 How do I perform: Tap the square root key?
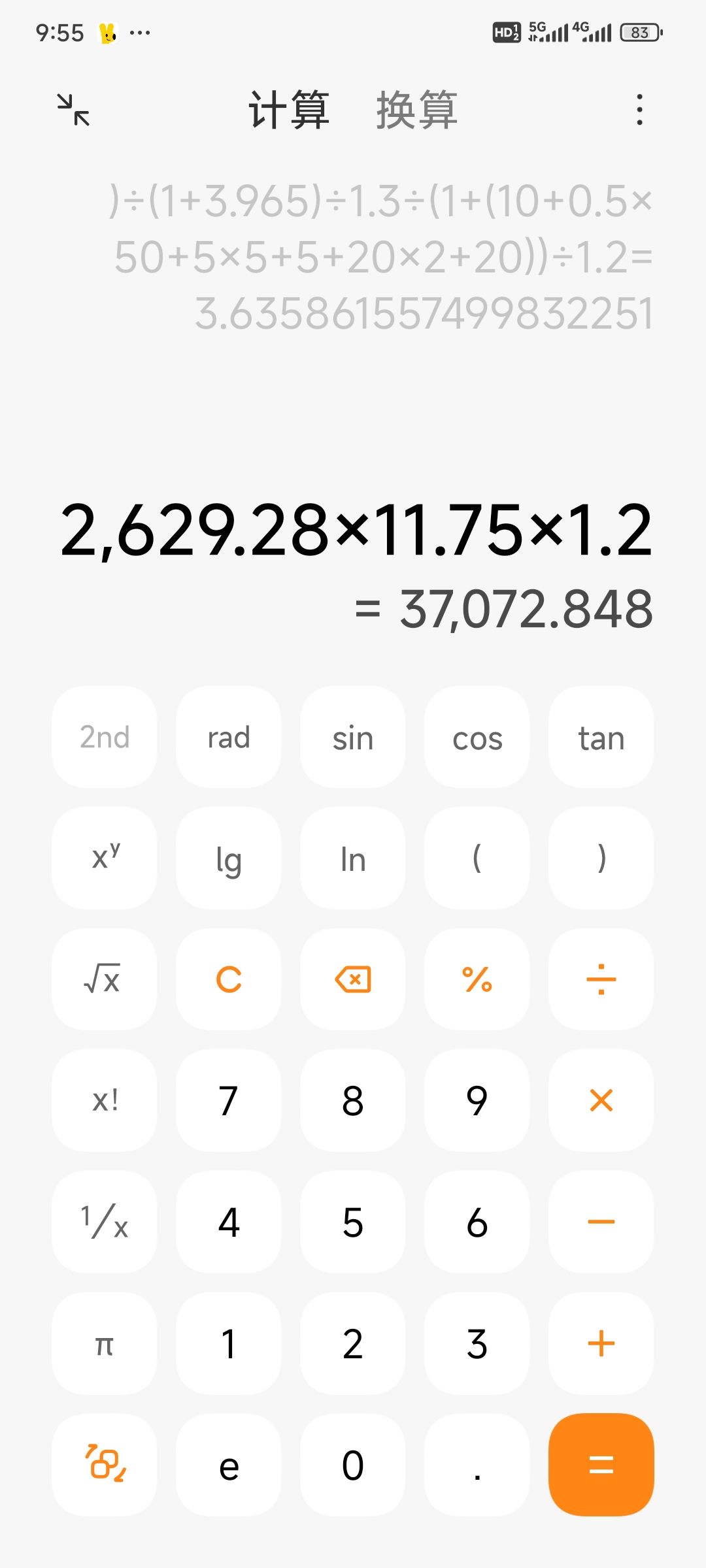pyautogui.click(x=105, y=979)
